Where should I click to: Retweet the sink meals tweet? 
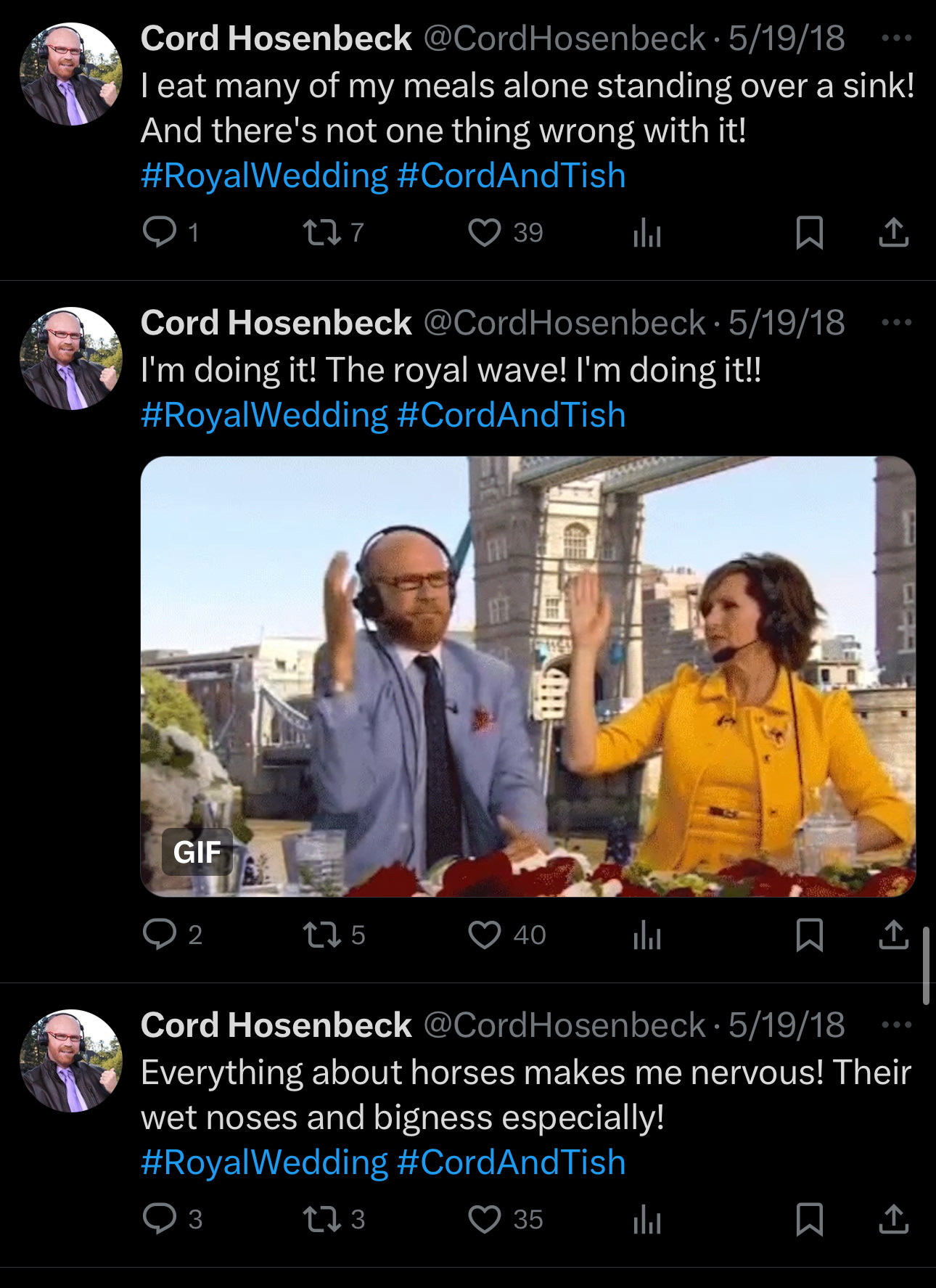[x=321, y=232]
